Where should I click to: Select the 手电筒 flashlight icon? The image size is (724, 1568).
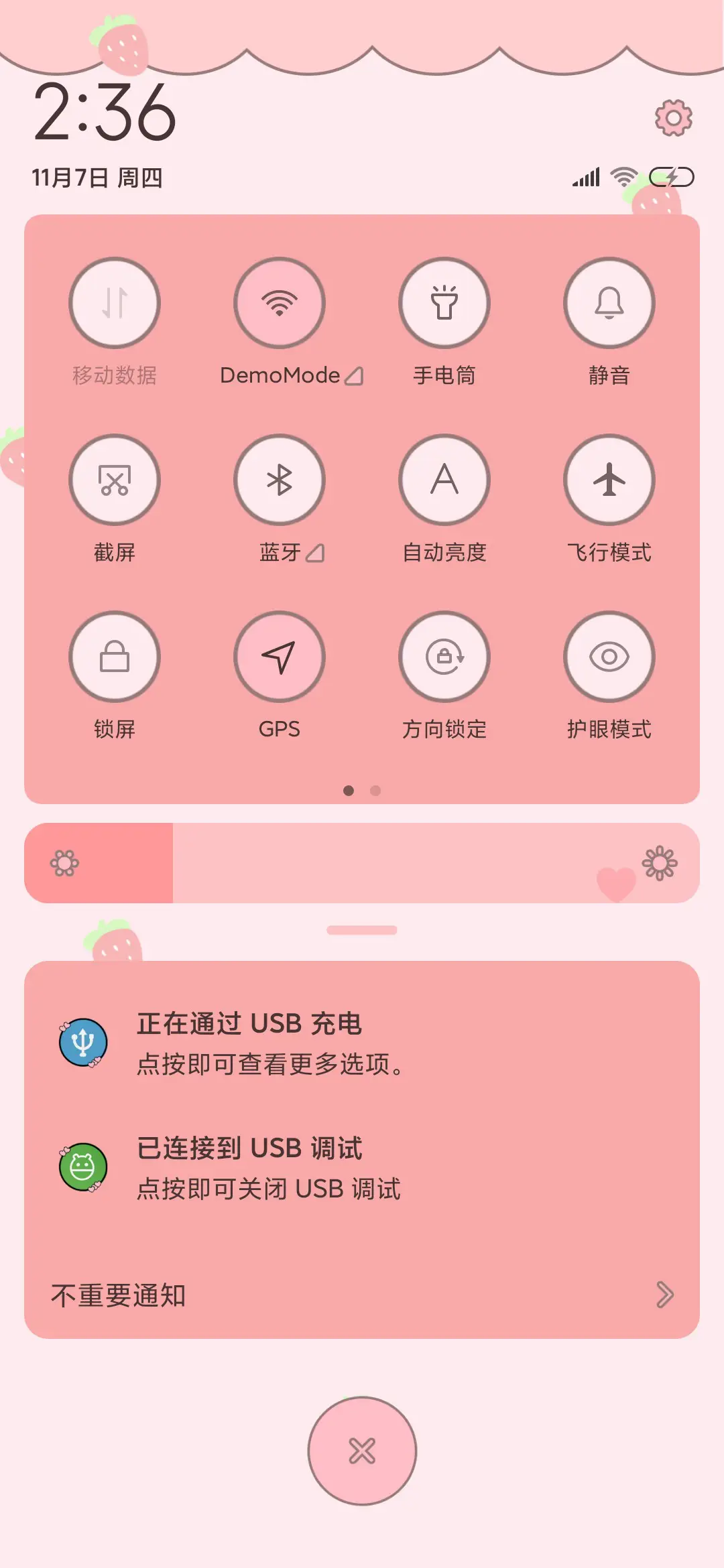point(444,303)
